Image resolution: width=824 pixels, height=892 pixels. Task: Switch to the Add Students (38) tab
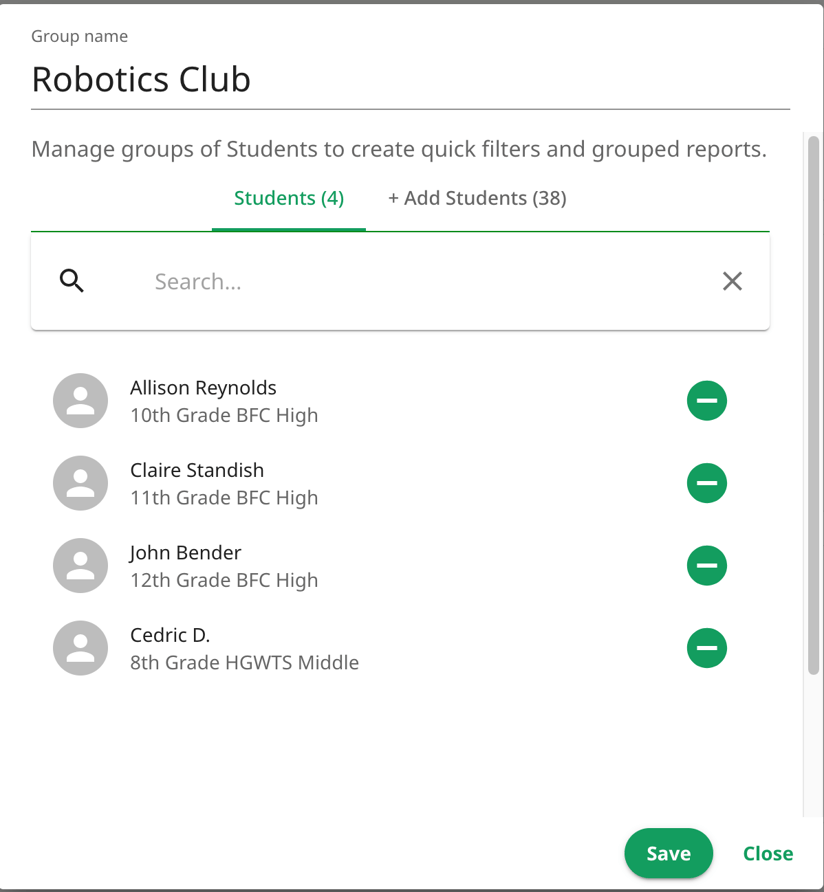(476, 198)
